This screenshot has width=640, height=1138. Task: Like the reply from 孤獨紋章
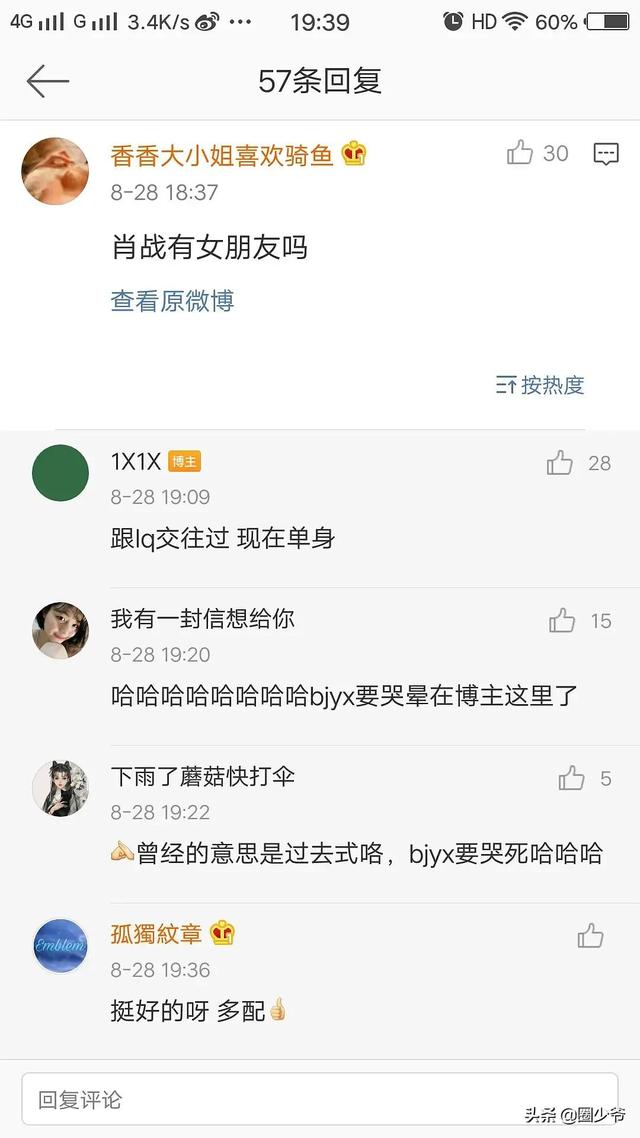click(x=591, y=936)
